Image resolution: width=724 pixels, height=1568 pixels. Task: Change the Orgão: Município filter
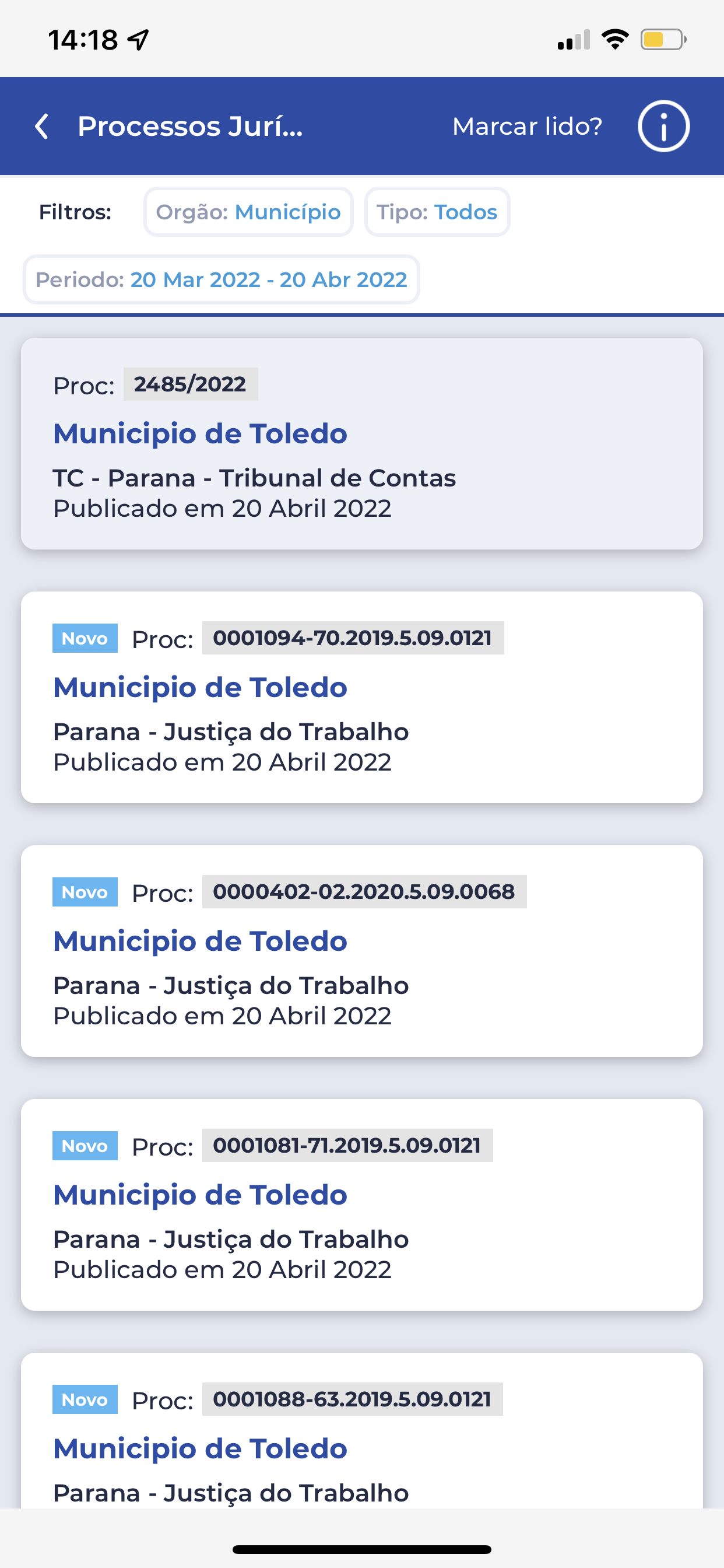(248, 212)
